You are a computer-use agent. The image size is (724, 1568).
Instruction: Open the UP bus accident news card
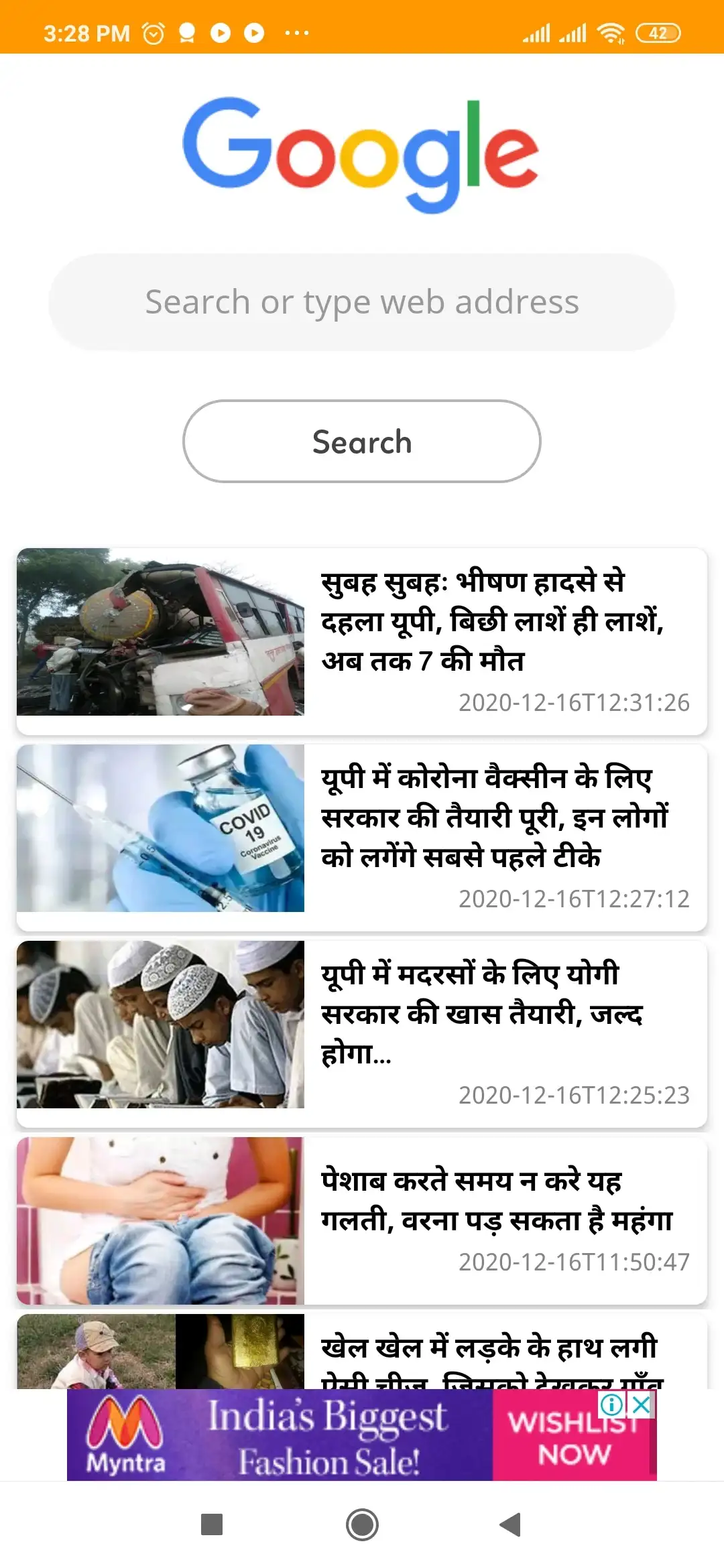[362, 641]
